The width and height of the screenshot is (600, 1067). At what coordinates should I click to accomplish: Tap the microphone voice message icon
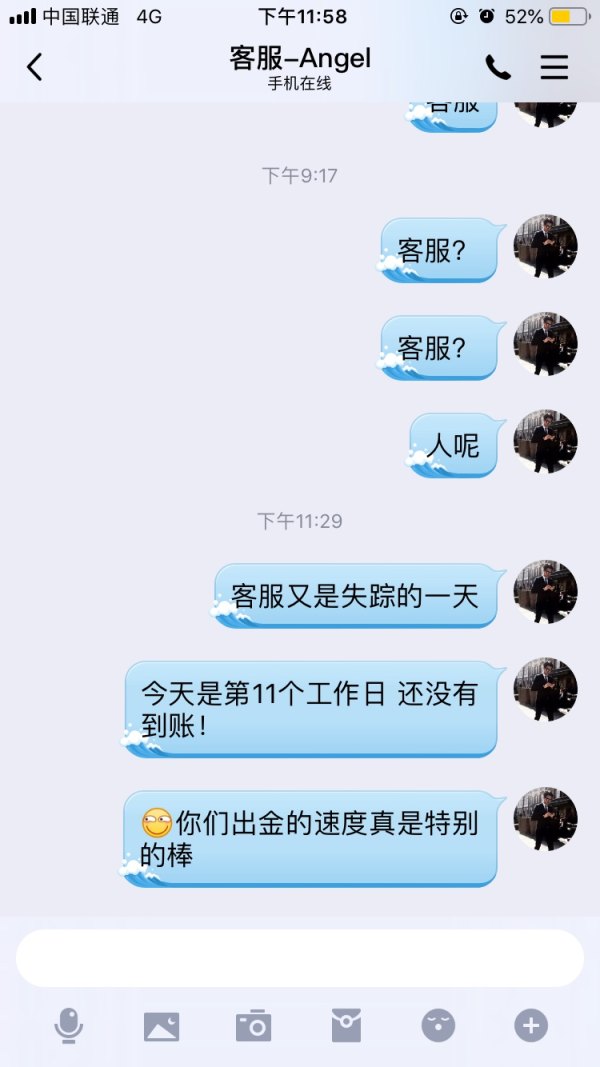click(x=69, y=1025)
